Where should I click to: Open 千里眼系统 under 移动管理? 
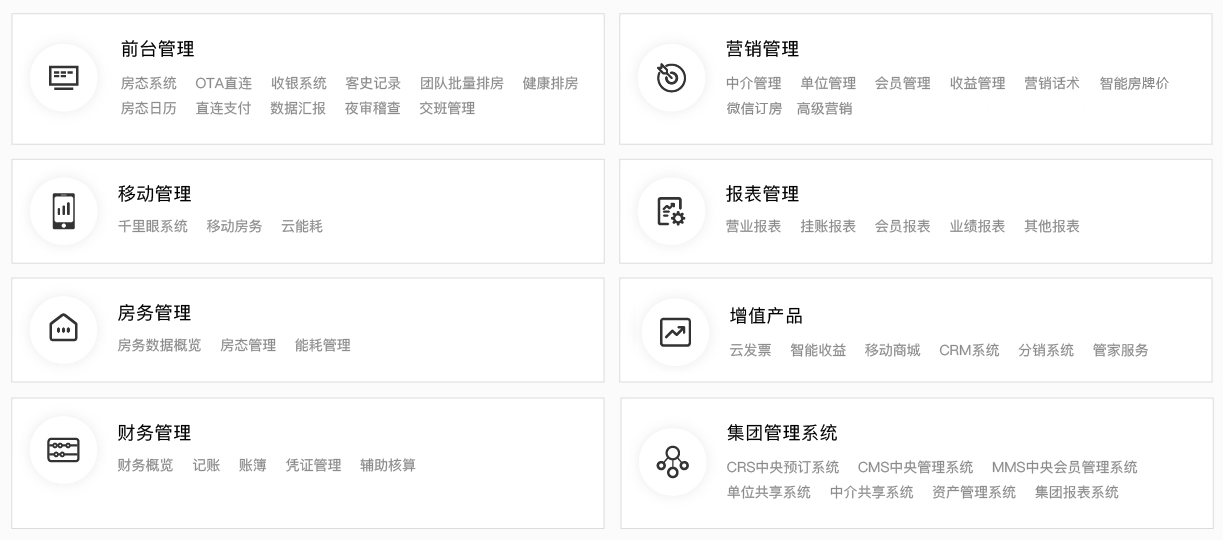(x=153, y=227)
